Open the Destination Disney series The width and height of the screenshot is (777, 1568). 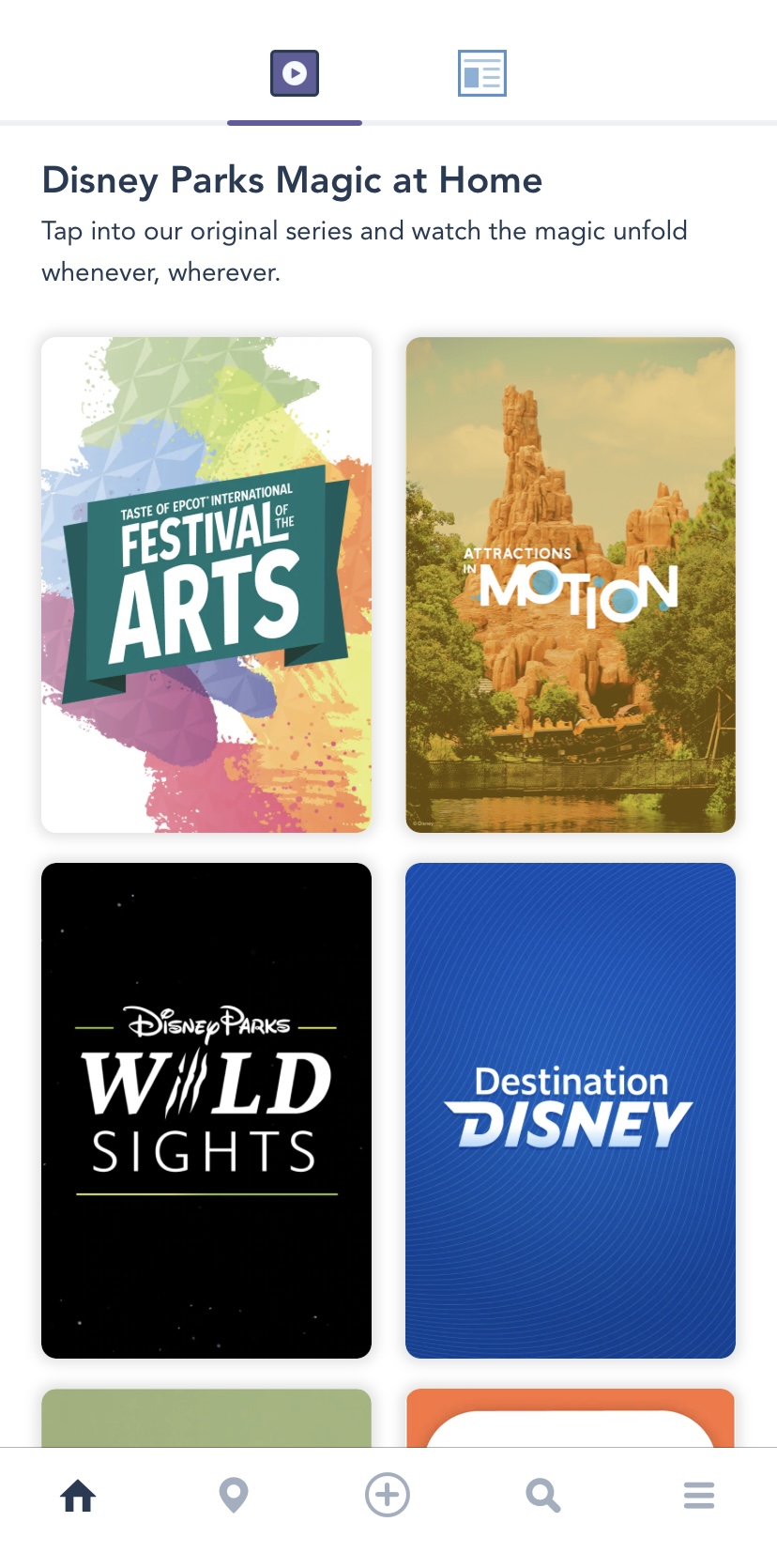pyautogui.click(x=570, y=1110)
